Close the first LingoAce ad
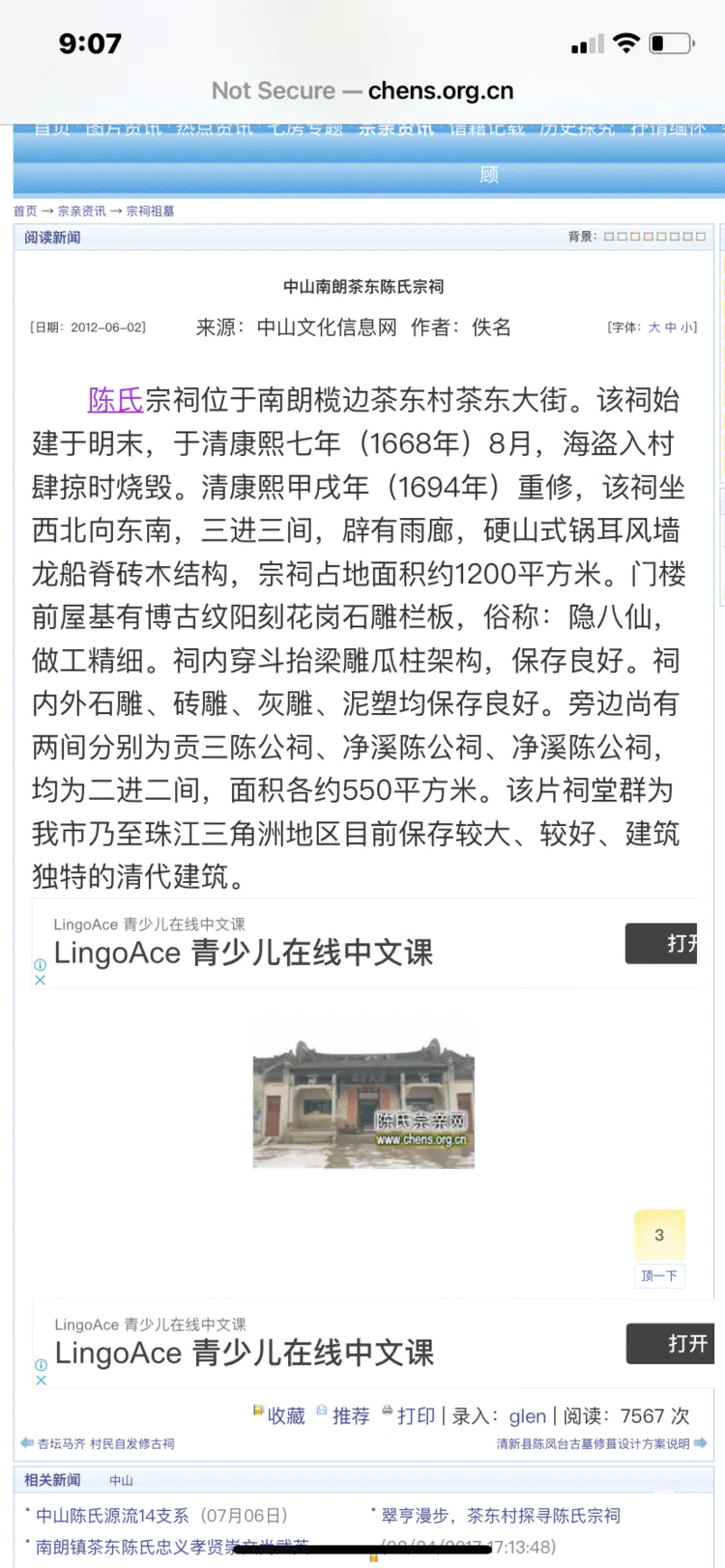This screenshot has height=1568, width=725. point(41,980)
